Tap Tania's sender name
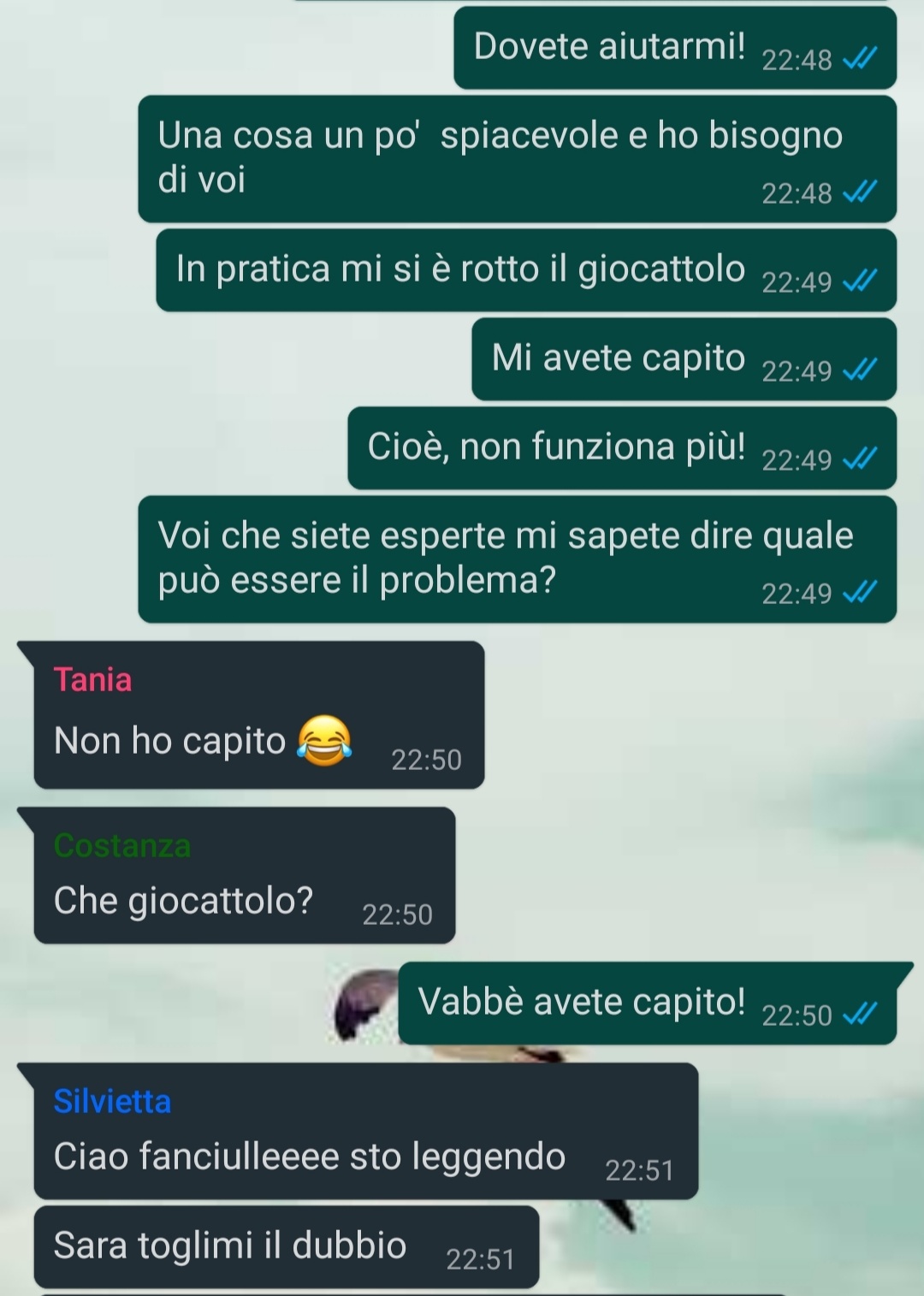 click(92, 680)
